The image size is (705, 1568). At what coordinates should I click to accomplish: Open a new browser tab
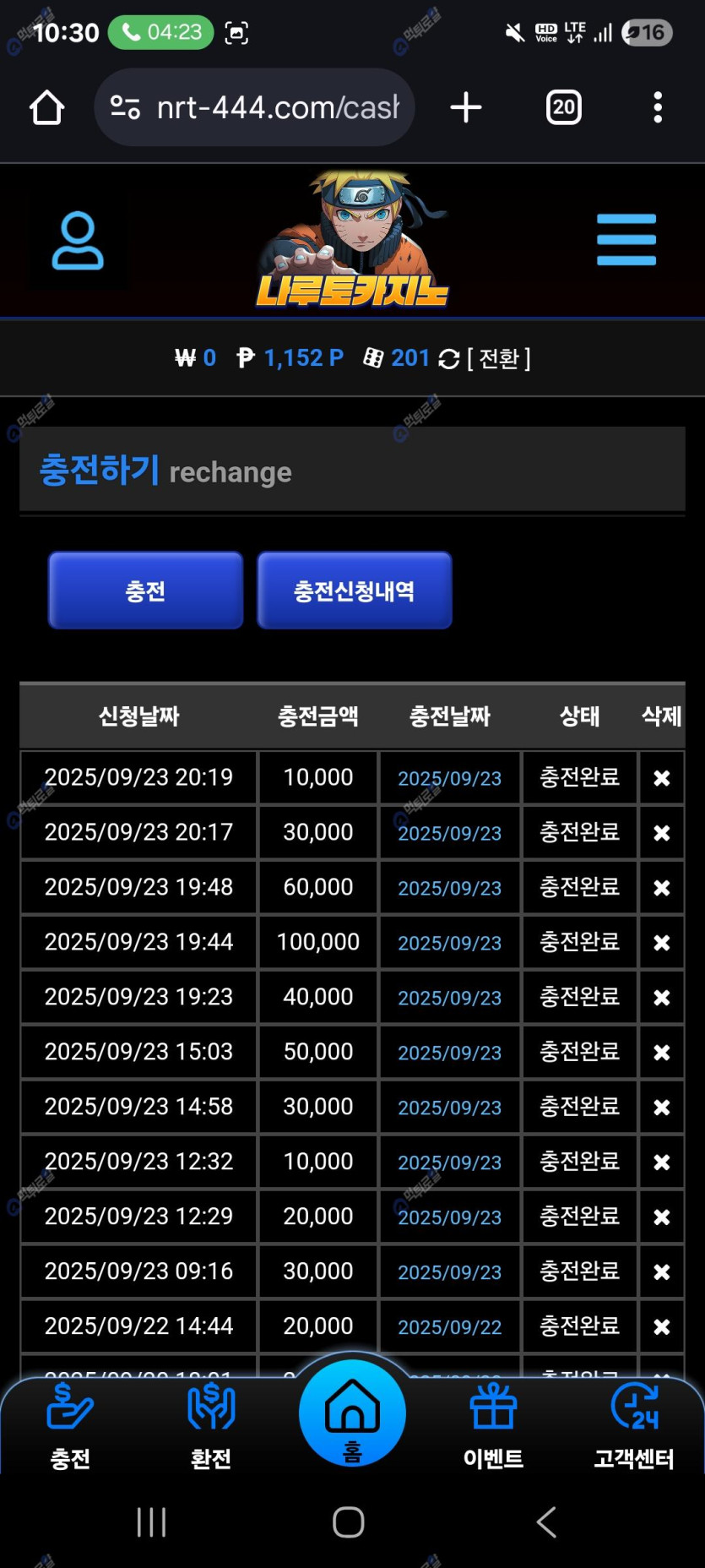(465, 108)
